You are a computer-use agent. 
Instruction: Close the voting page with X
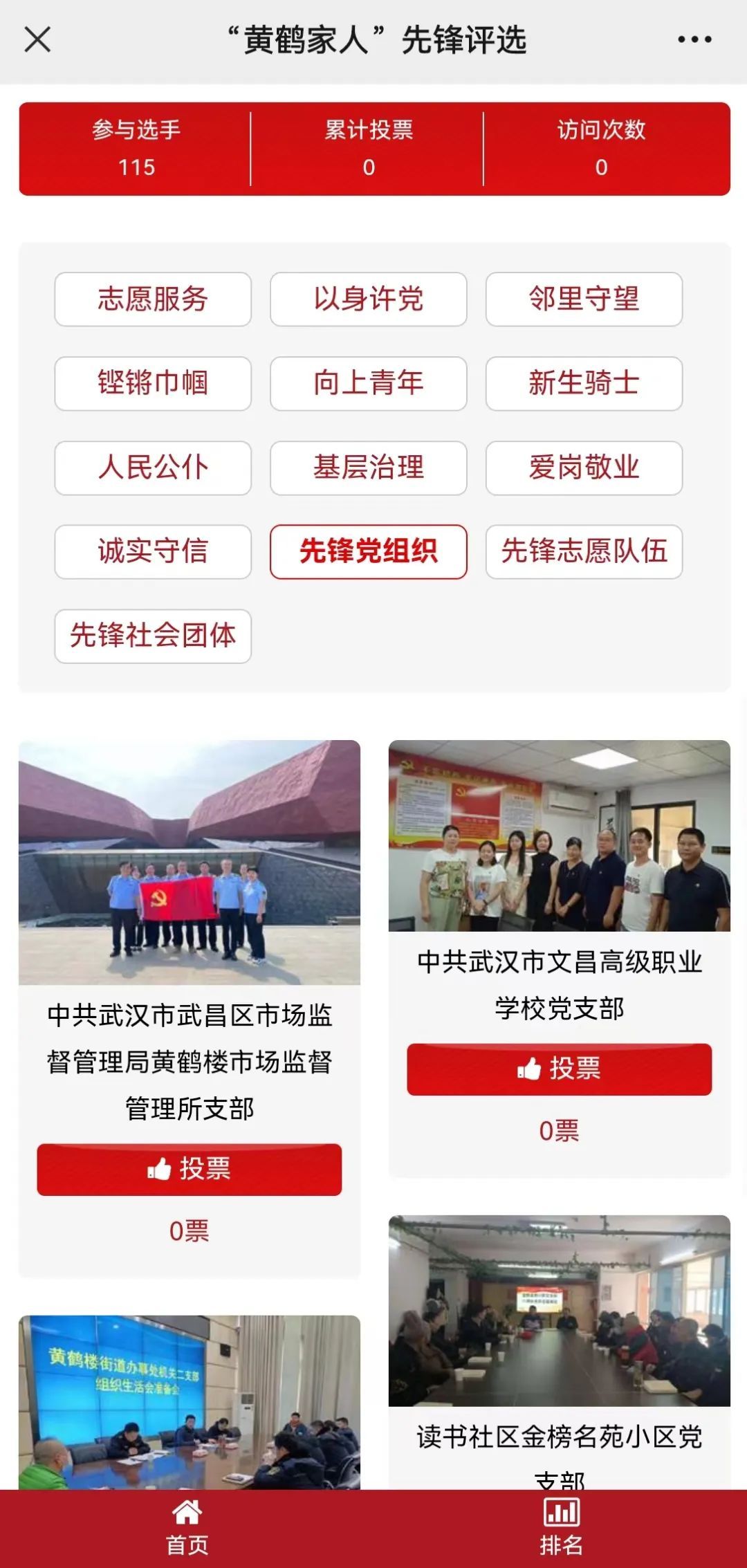(x=37, y=39)
